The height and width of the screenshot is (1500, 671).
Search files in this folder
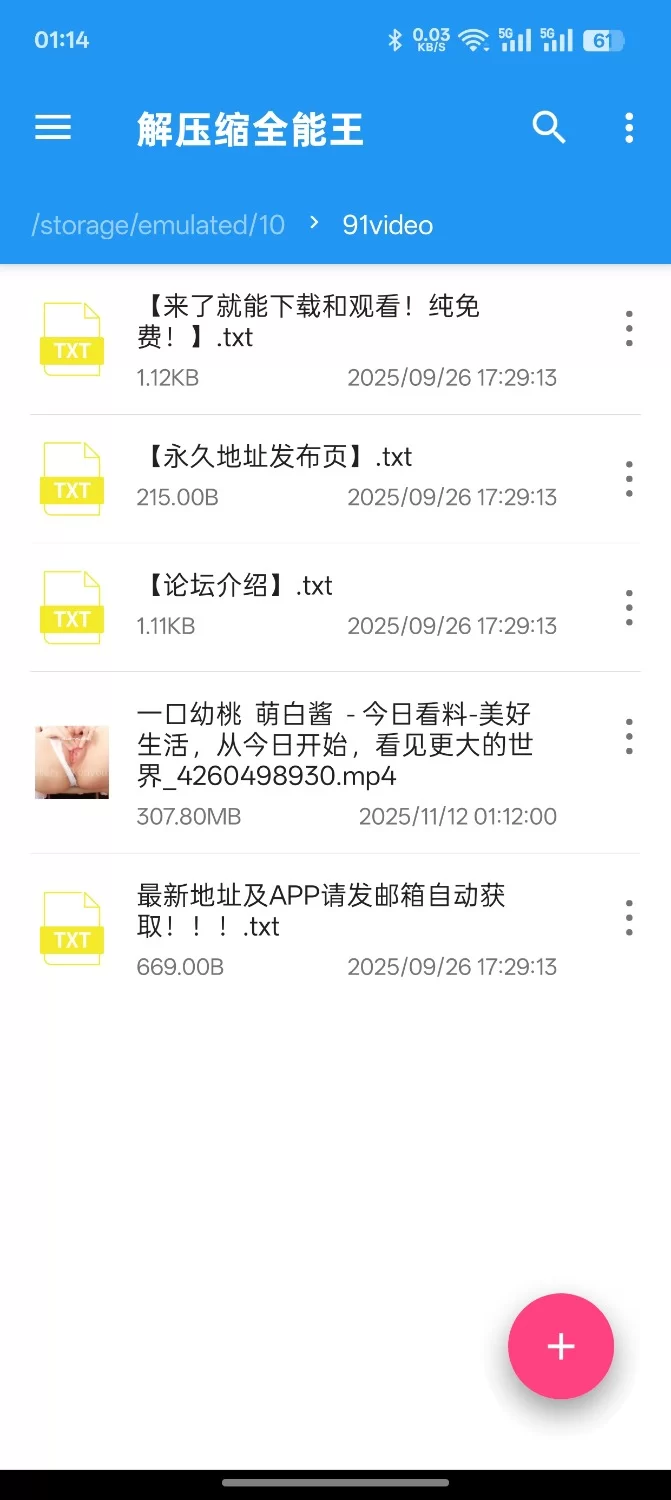pyautogui.click(x=549, y=128)
